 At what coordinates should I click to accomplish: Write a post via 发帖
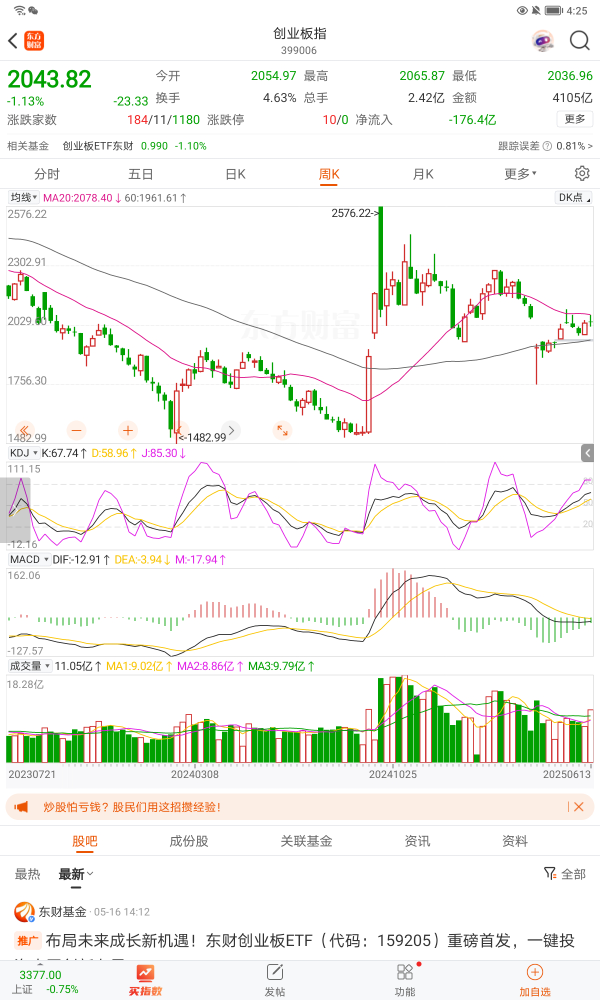point(275,978)
